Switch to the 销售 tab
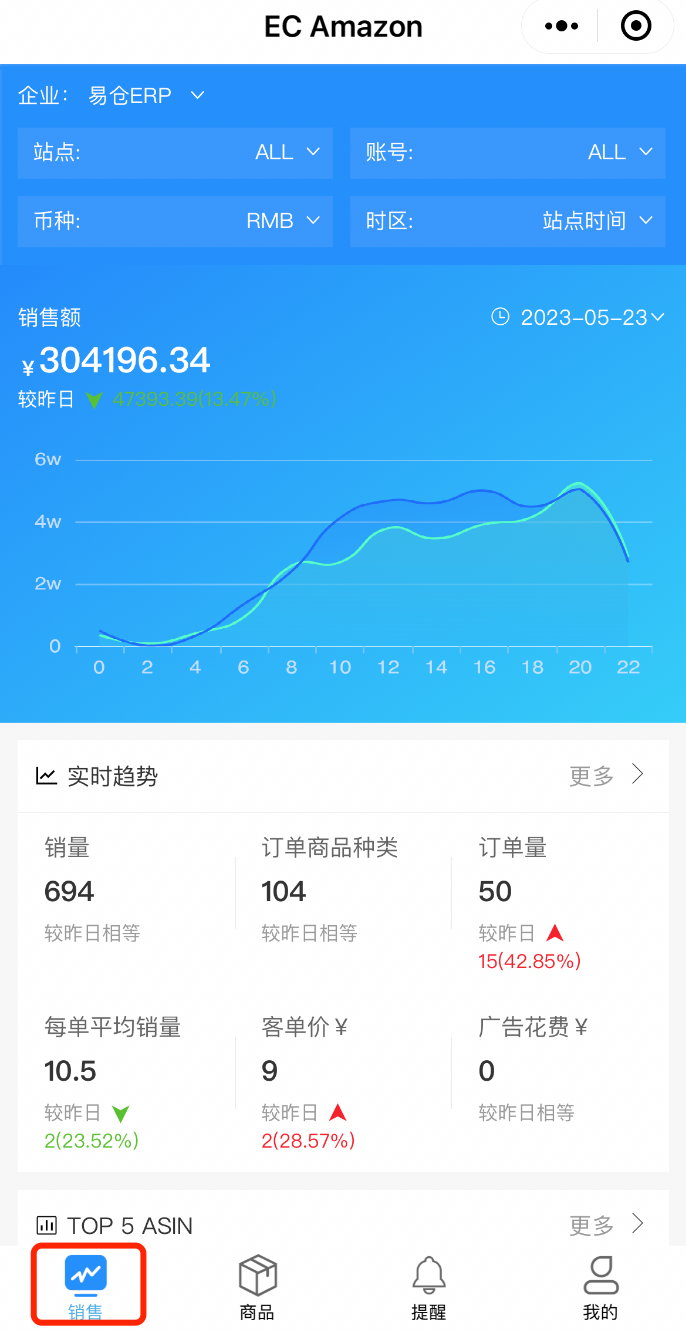The width and height of the screenshot is (686, 1332). pyautogui.click(x=86, y=1286)
